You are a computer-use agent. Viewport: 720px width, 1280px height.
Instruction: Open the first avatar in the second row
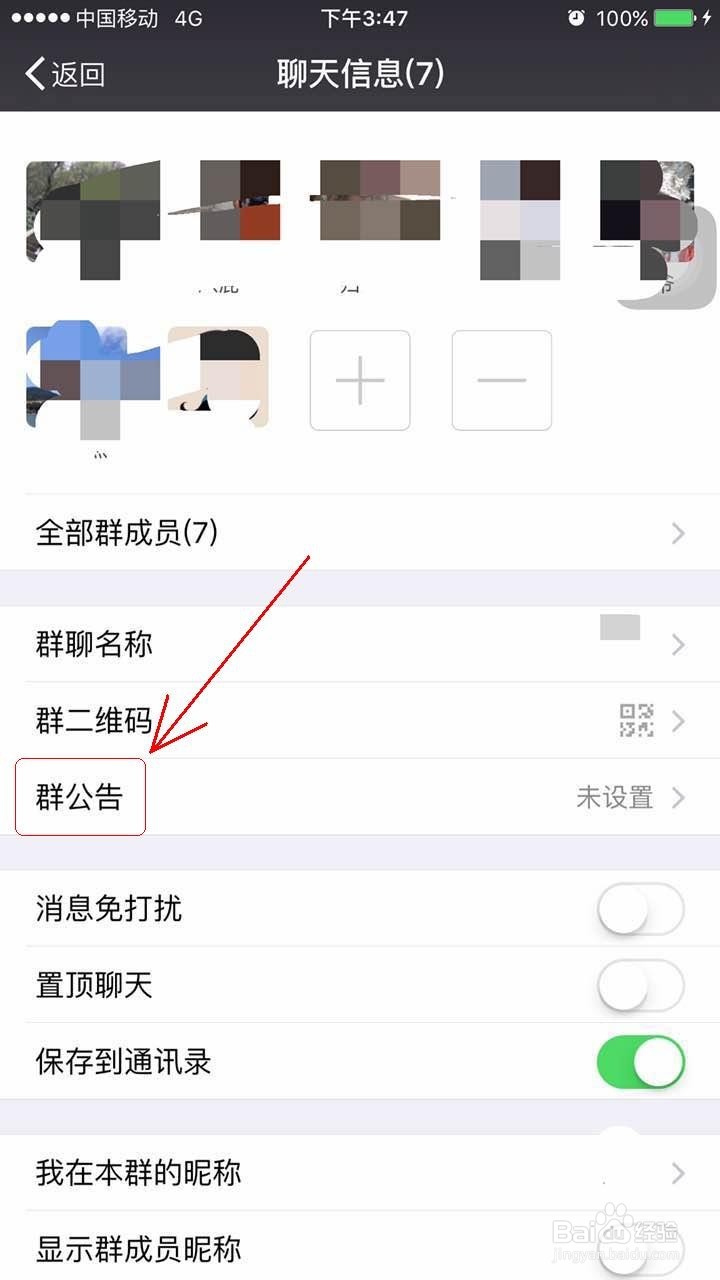click(x=95, y=381)
